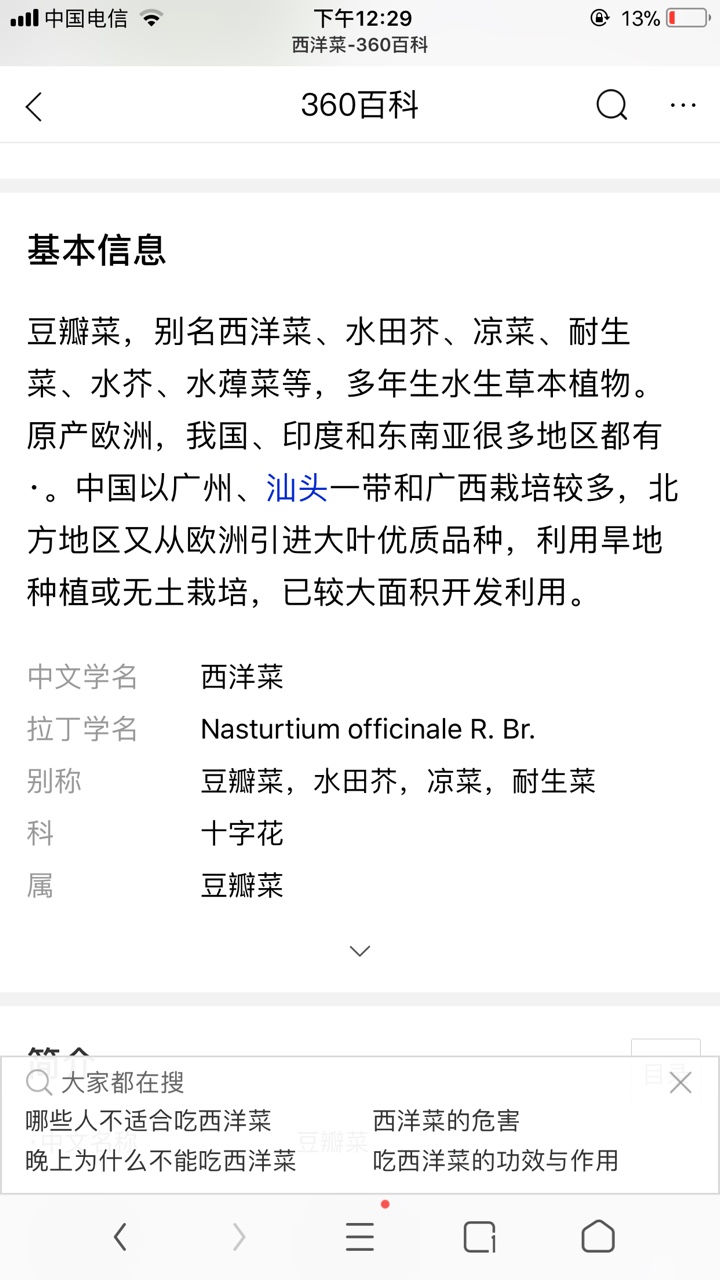This screenshot has height=1280, width=720.
Task: Search 西洋菜的危害
Action: coord(446,1121)
